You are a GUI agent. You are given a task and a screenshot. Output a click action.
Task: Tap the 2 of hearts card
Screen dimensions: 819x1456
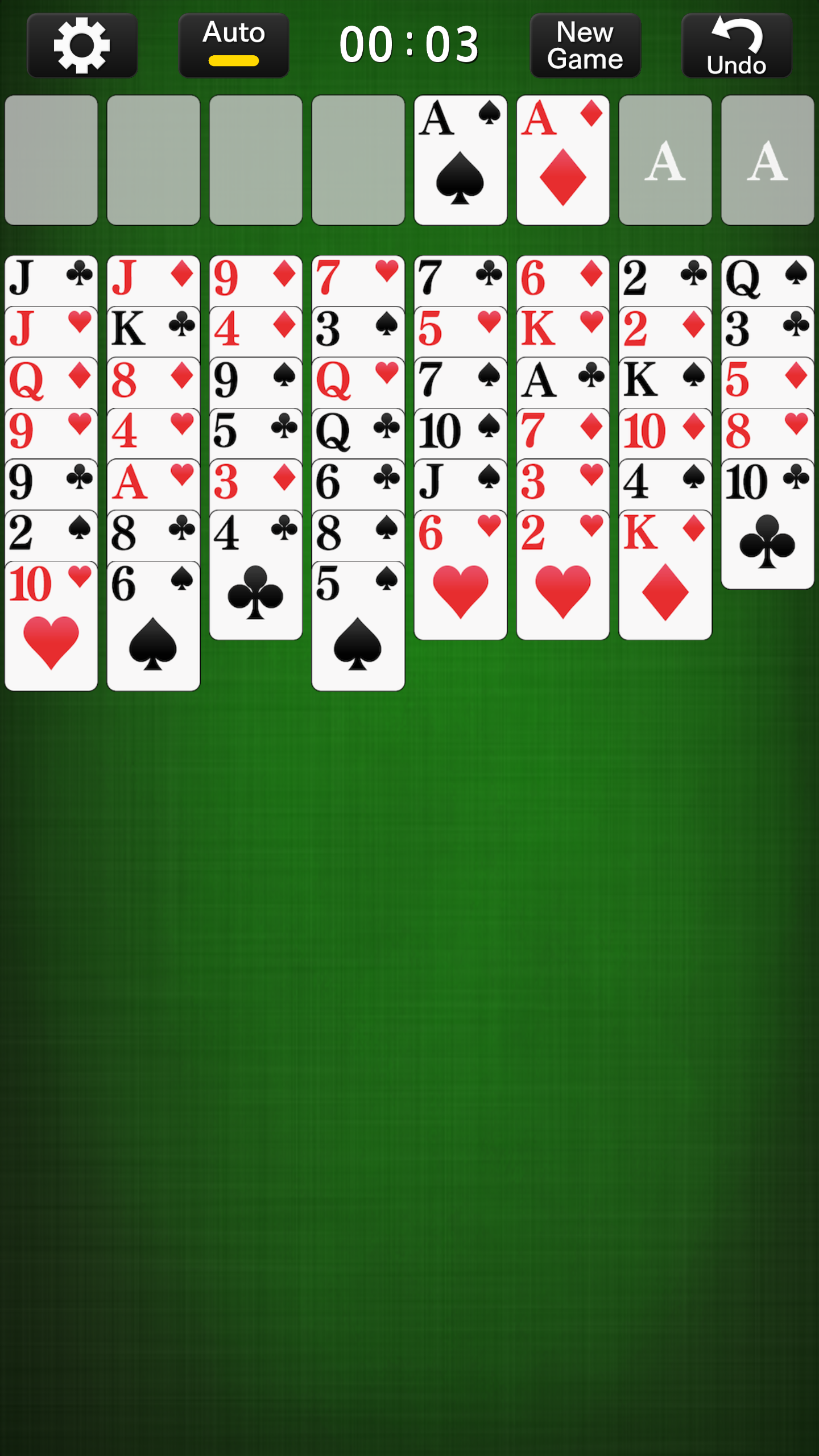point(563,574)
